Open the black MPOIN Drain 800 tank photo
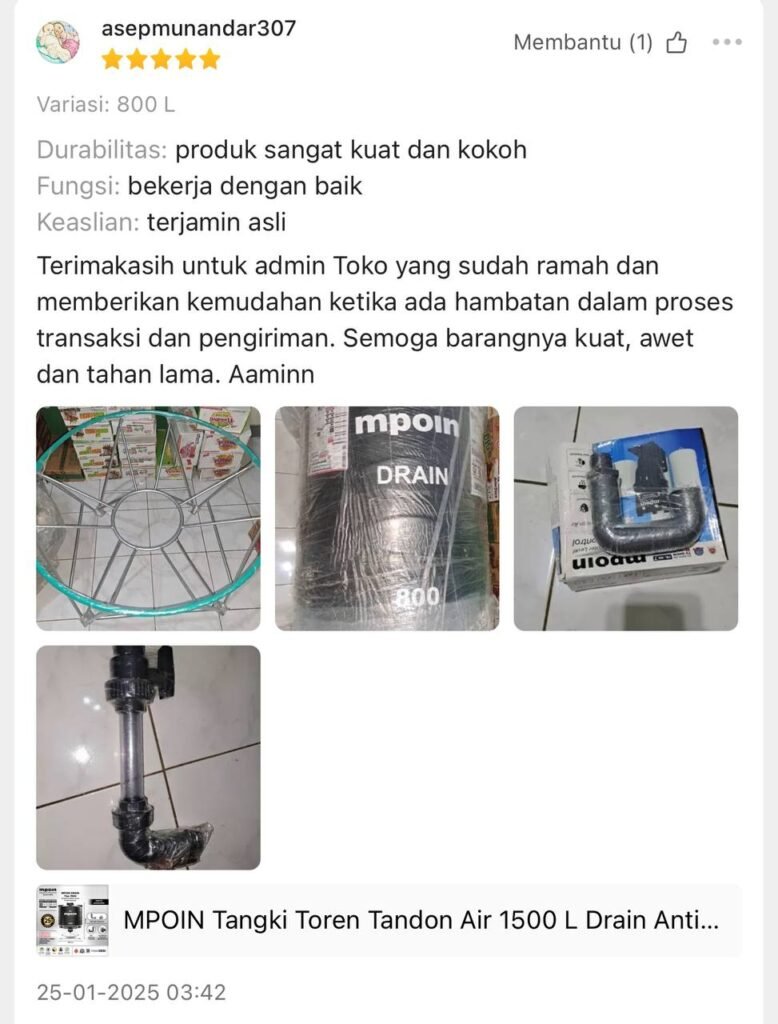This screenshot has width=778, height=1024. (x=387, y=518)
